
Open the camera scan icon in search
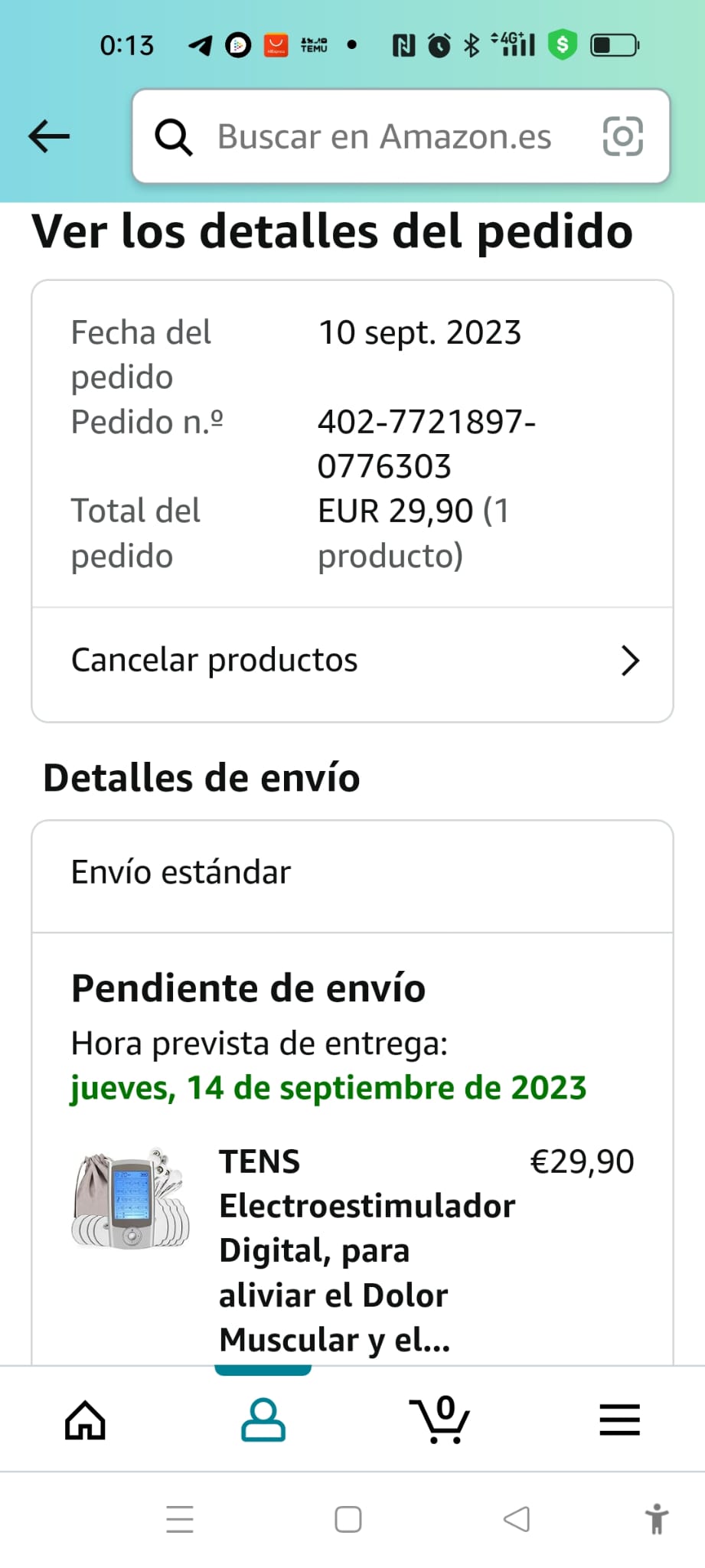622,137
